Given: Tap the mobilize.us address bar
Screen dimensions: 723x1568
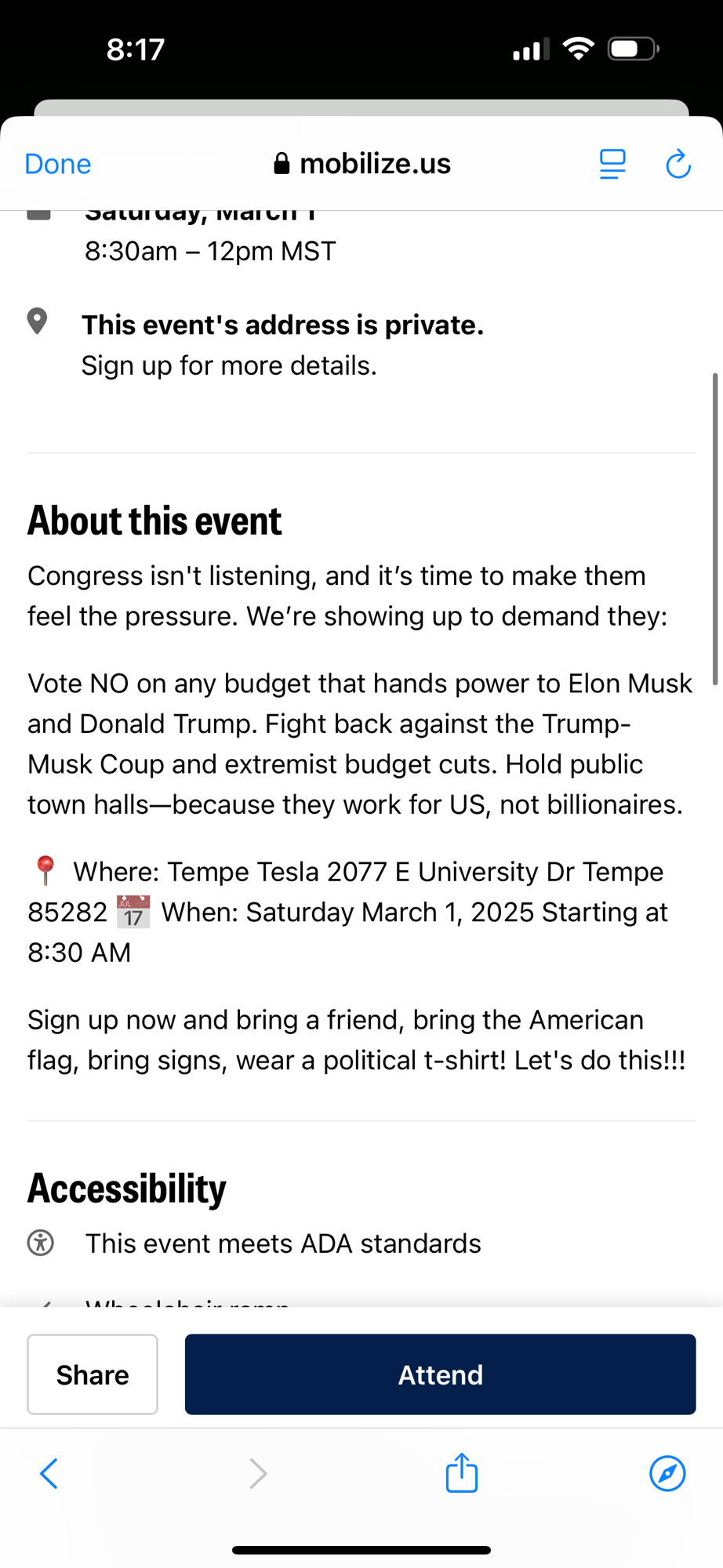Looking at the screenshot, I should [x=361, y=164].
